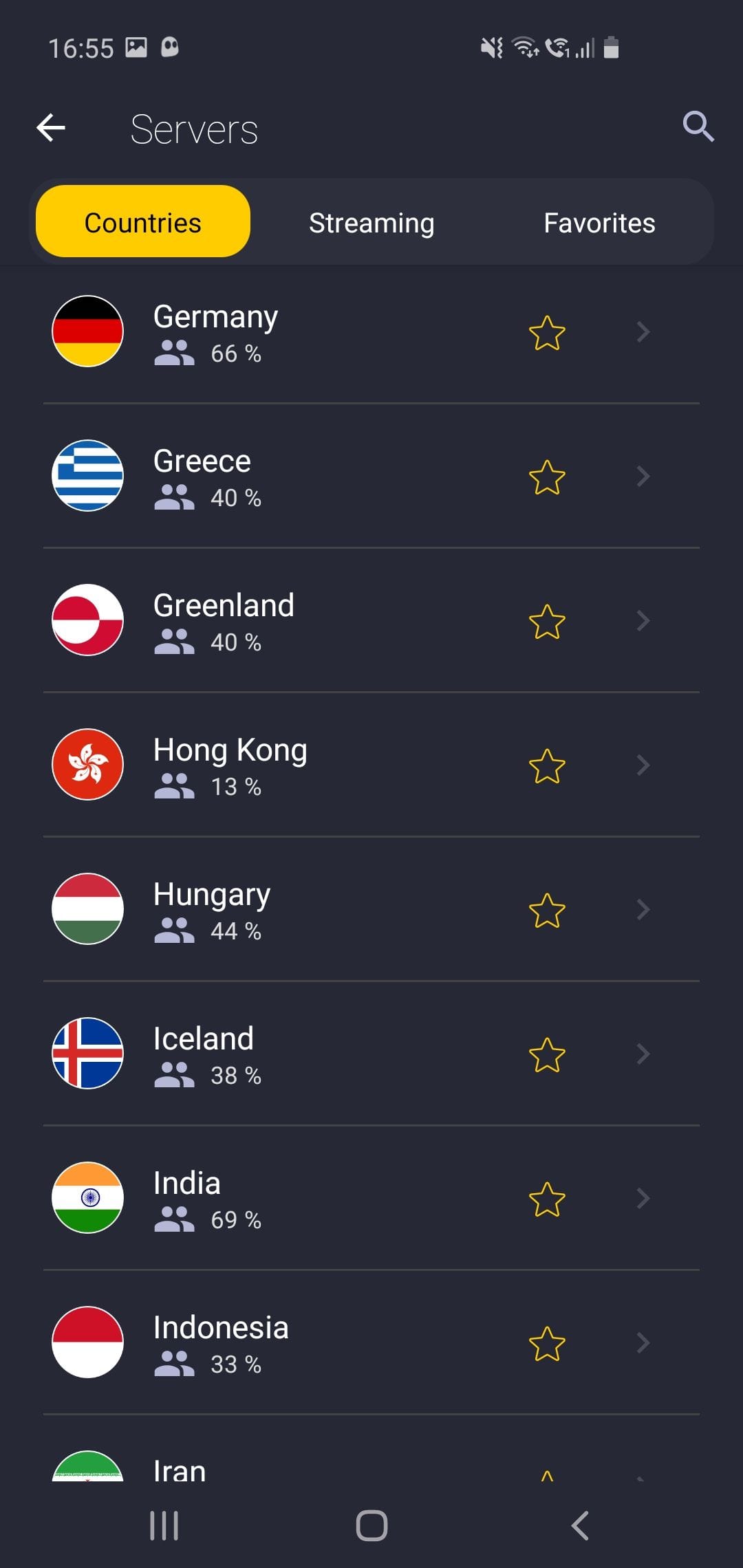
Task: Expand Hungary server list chevron
Action: pyautogui.click(x=643, y=910)
